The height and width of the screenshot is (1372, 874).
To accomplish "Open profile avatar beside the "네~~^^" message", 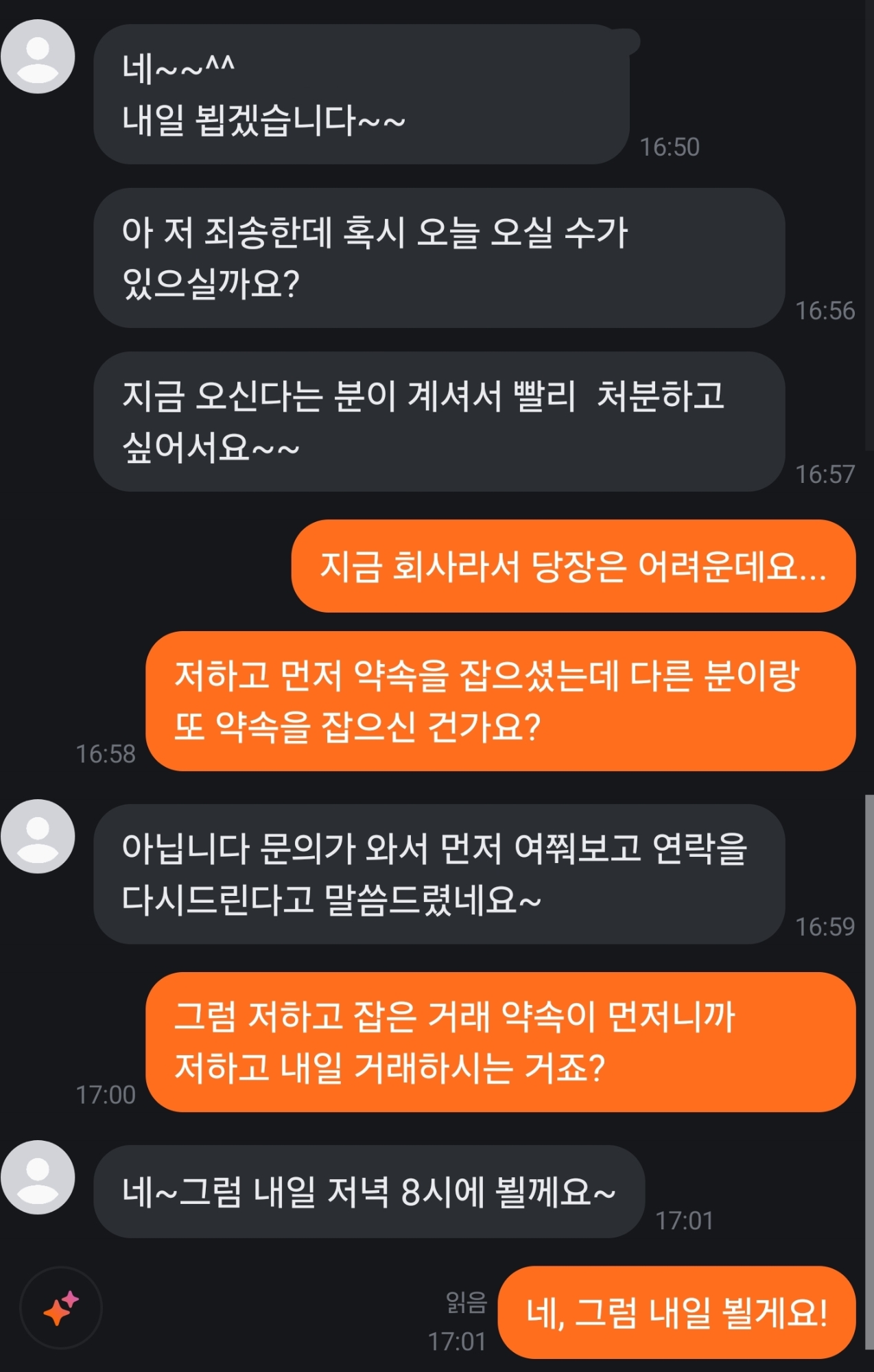I will [x=38, y=56].
